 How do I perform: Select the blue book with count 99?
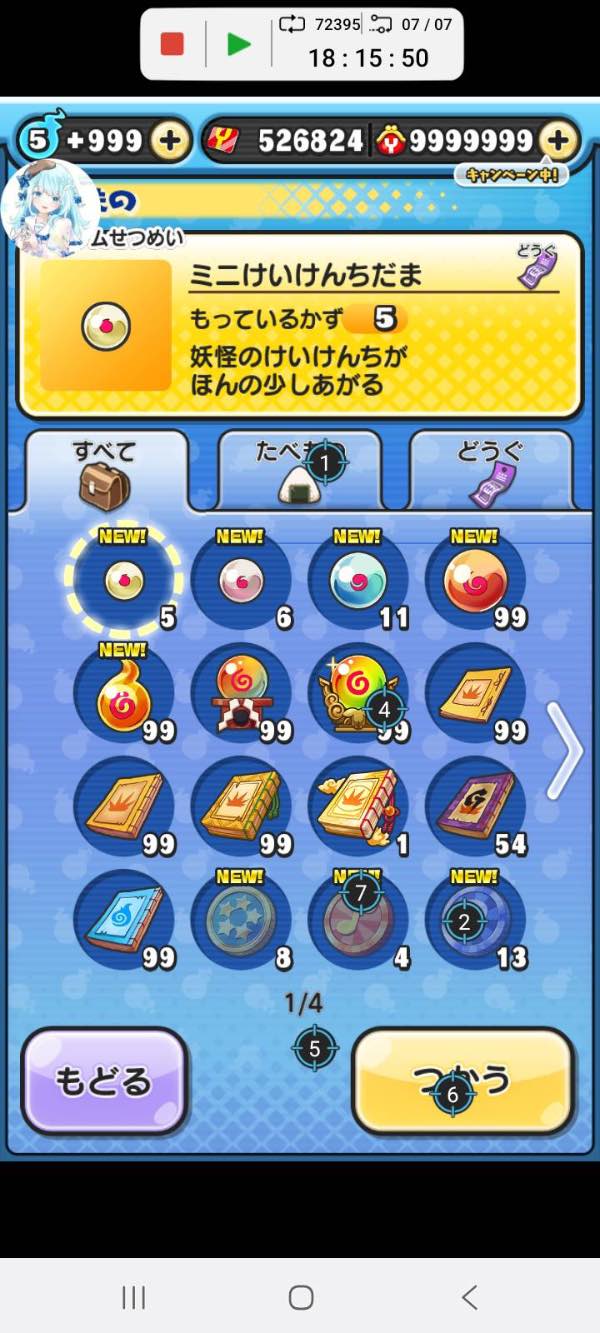[x=124, y=920]
